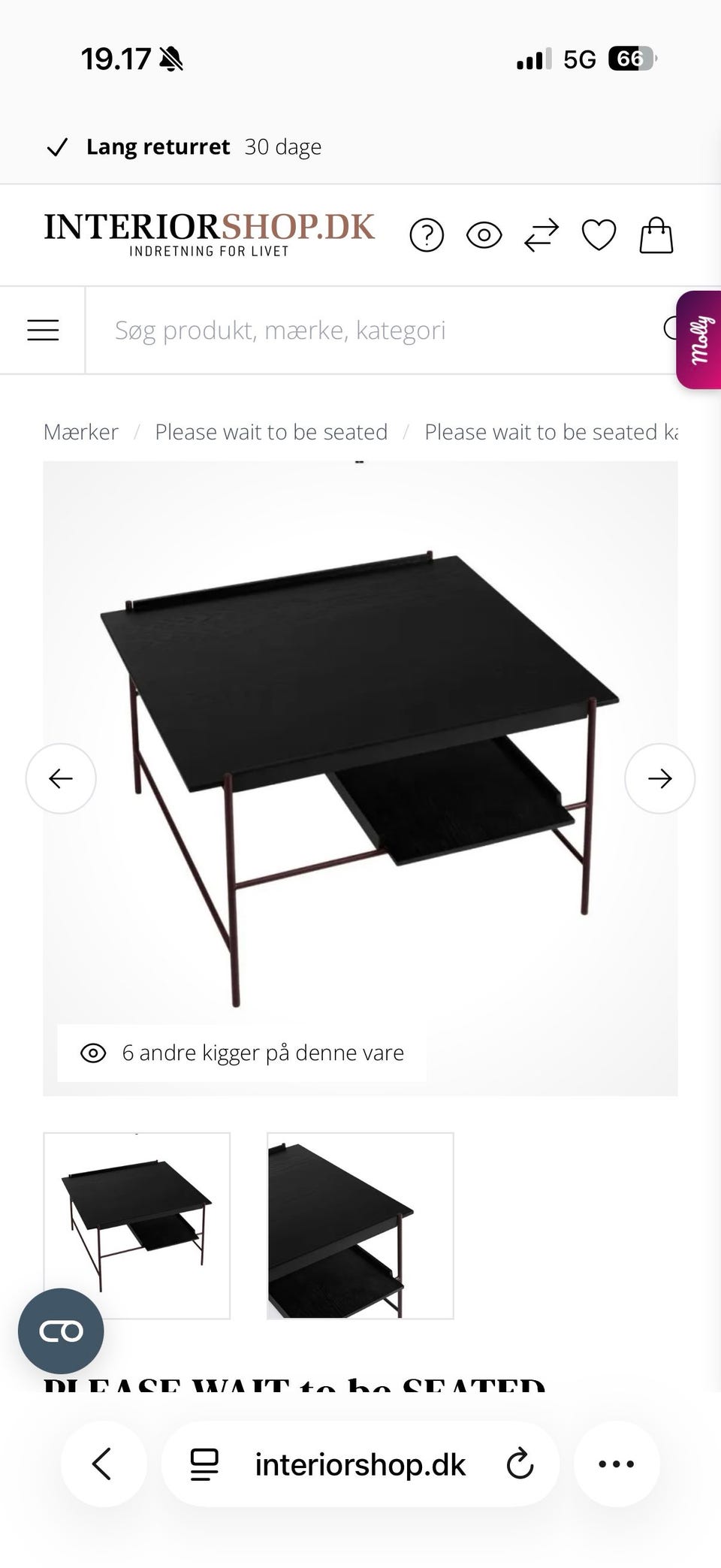This screenshot has height=1568, width=721.
Task: Open the Molly side tab
Action: (699, 340)
